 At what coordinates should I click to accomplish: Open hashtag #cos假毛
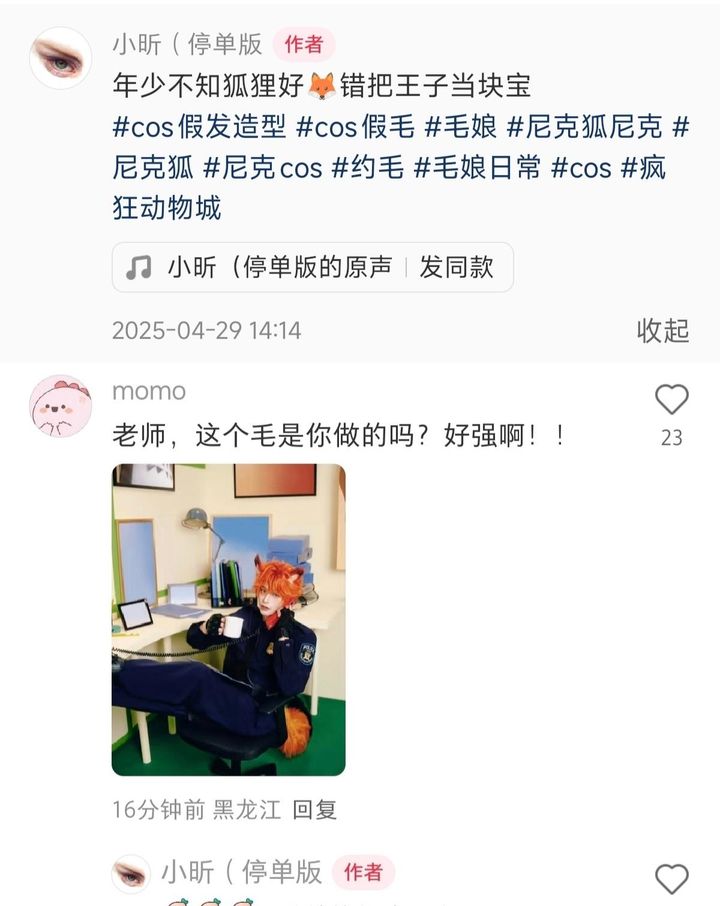[x=356, y=127]
